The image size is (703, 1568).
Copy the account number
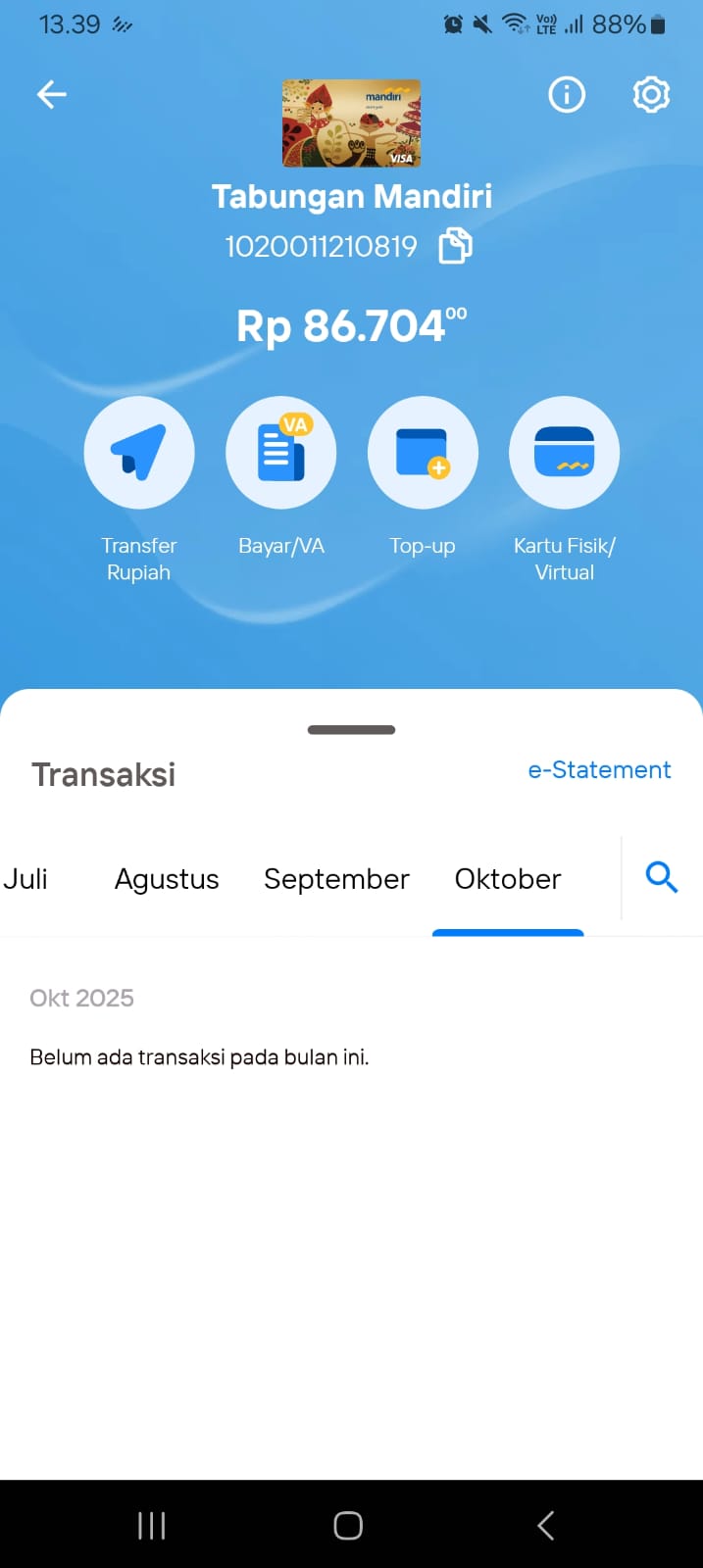click(x=455, y=246)
